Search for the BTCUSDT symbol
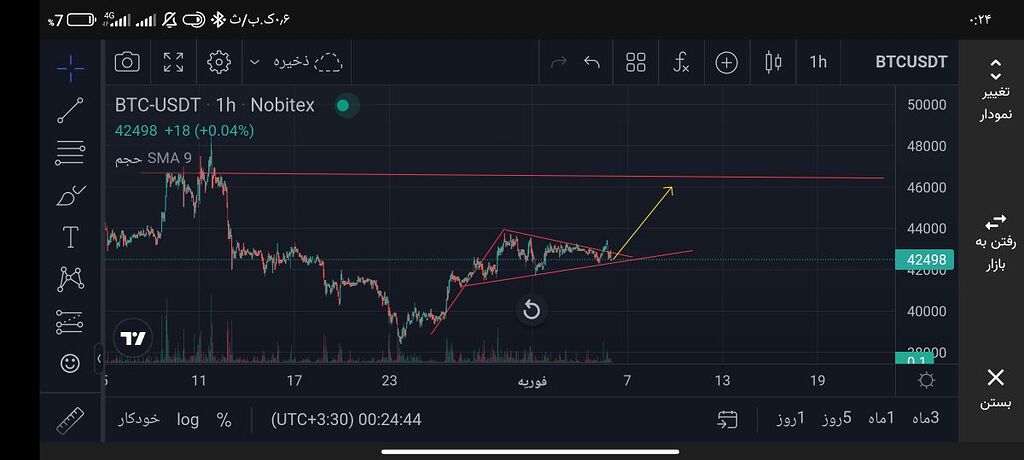The height and width of the screenshot is (460, 1024). click(x=911, y=62)
